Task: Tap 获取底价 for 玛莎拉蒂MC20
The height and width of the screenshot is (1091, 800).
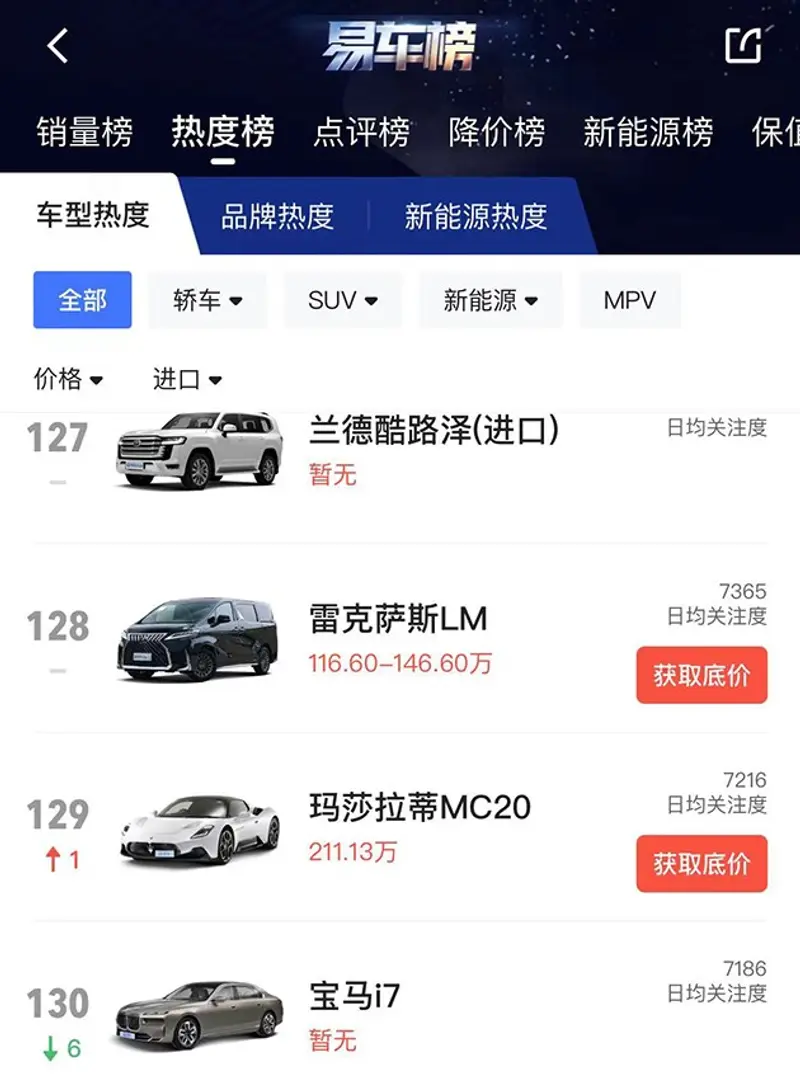Action: [x=701, y=863]
